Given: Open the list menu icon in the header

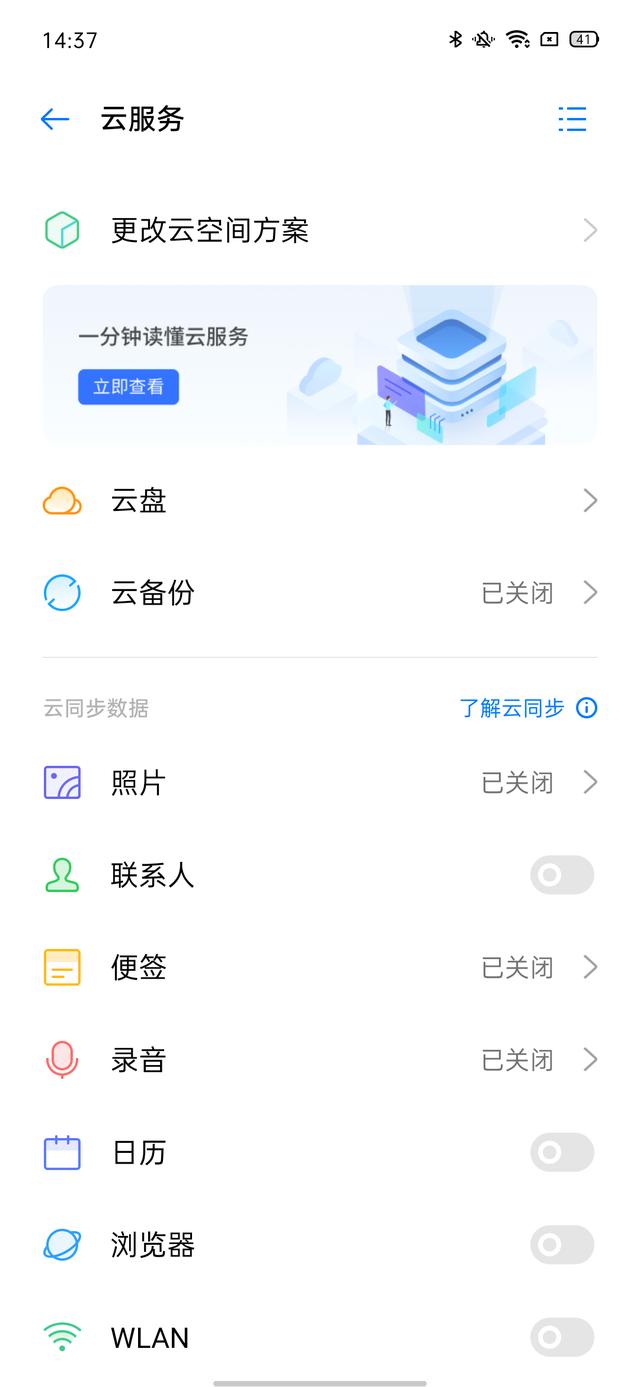Looking at the screenshot, I should click(572, 120).
